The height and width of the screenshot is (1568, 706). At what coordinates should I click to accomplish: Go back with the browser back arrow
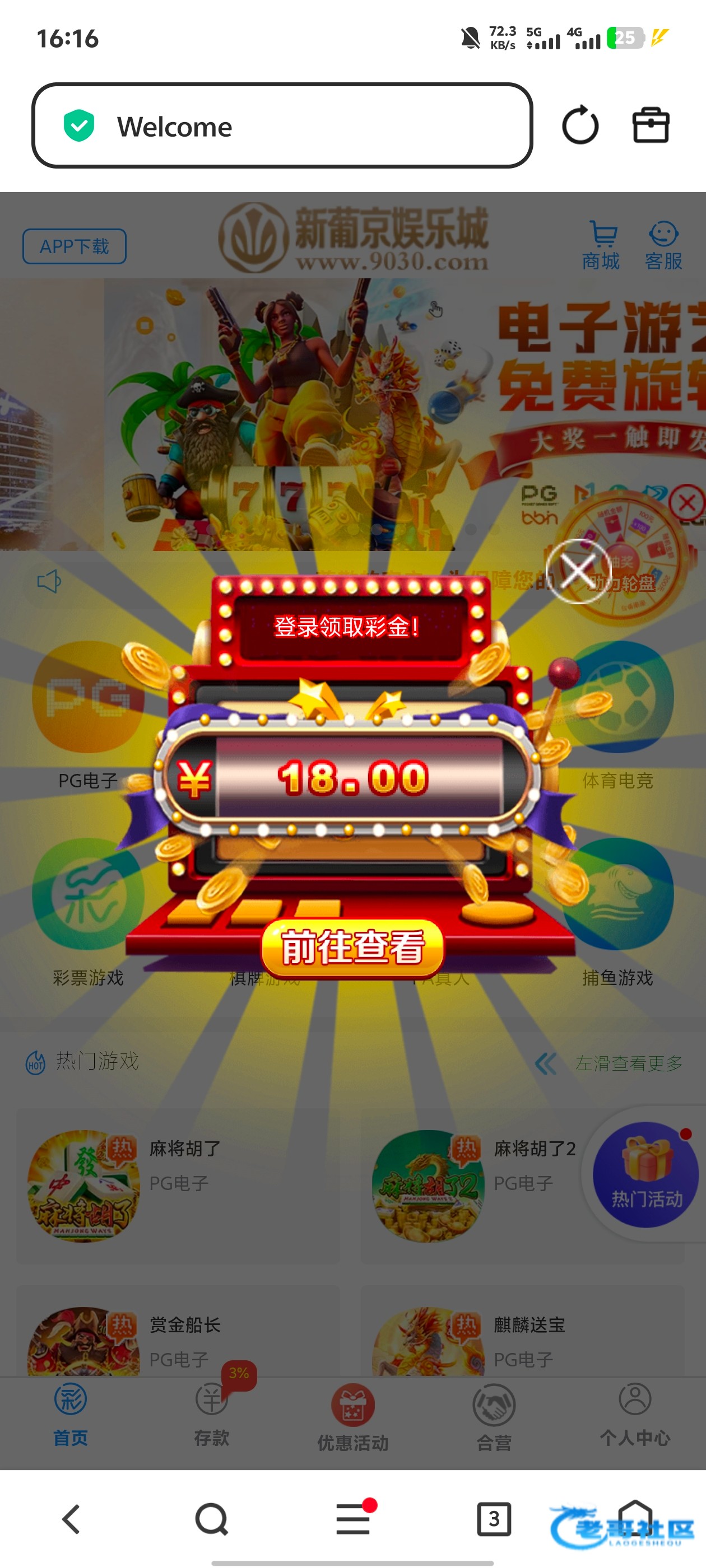[x=71, y=1519]
